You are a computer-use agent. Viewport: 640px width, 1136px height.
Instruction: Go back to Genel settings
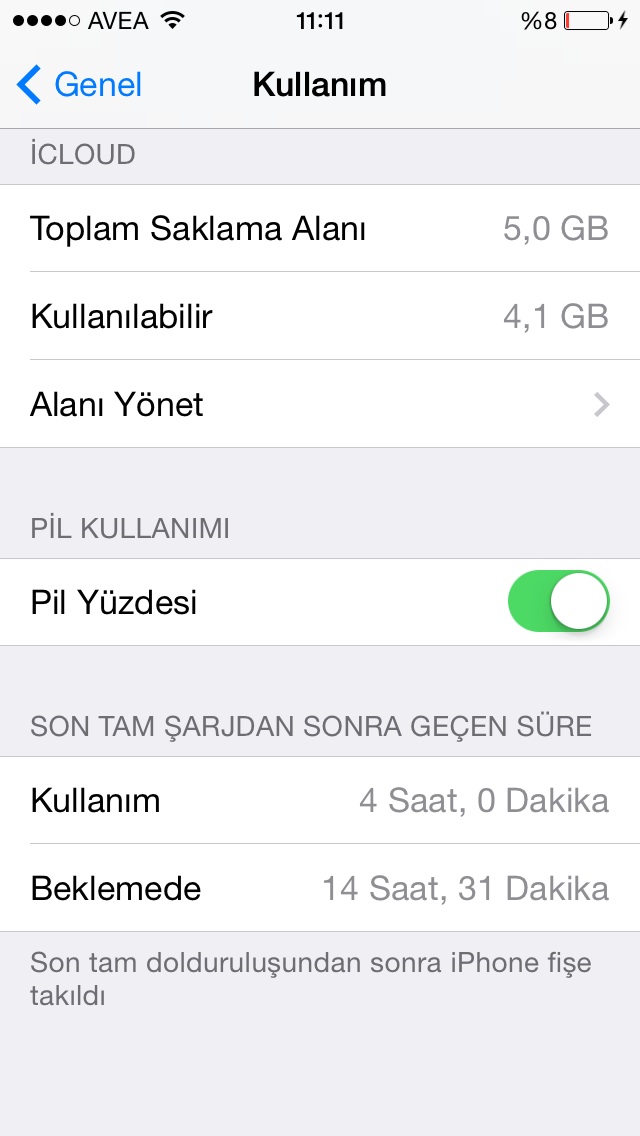80,85
